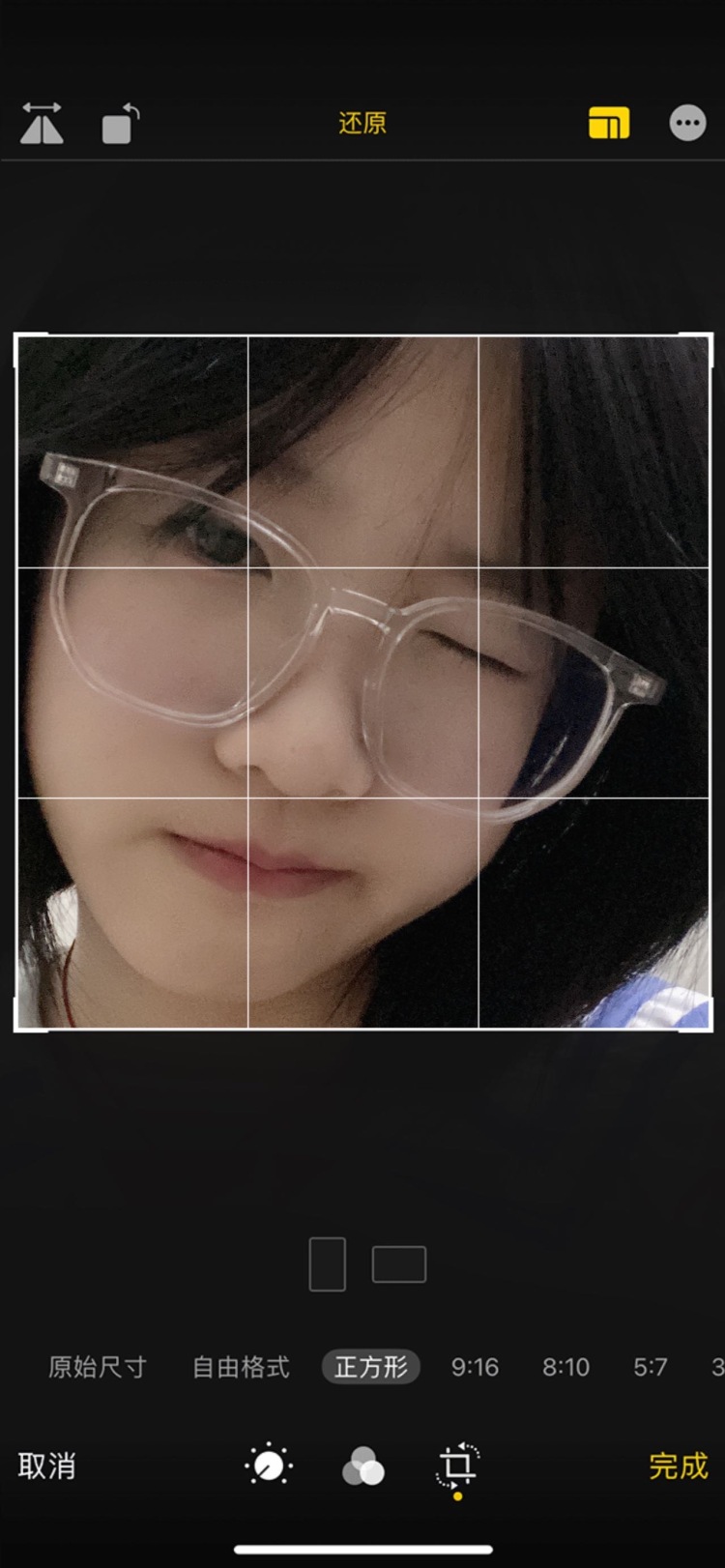Screen dimensions: 725x1568
Task: Select the horizontal orientation rectangle
Action: point(399,1263)
